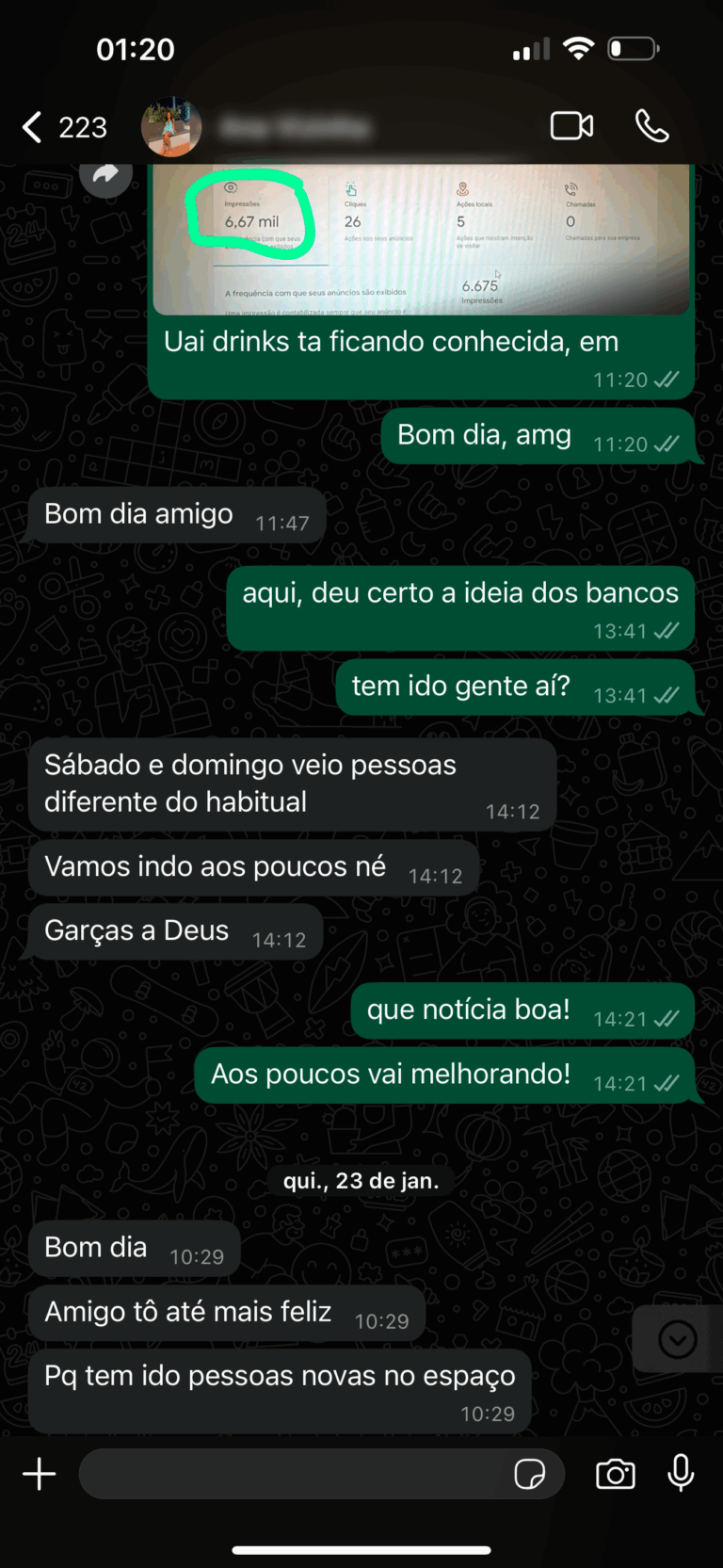Record a voice message
Image resolution: width=723 pixels, height=1568 pixels.
pyautogui.click(x=681, y=1474)
